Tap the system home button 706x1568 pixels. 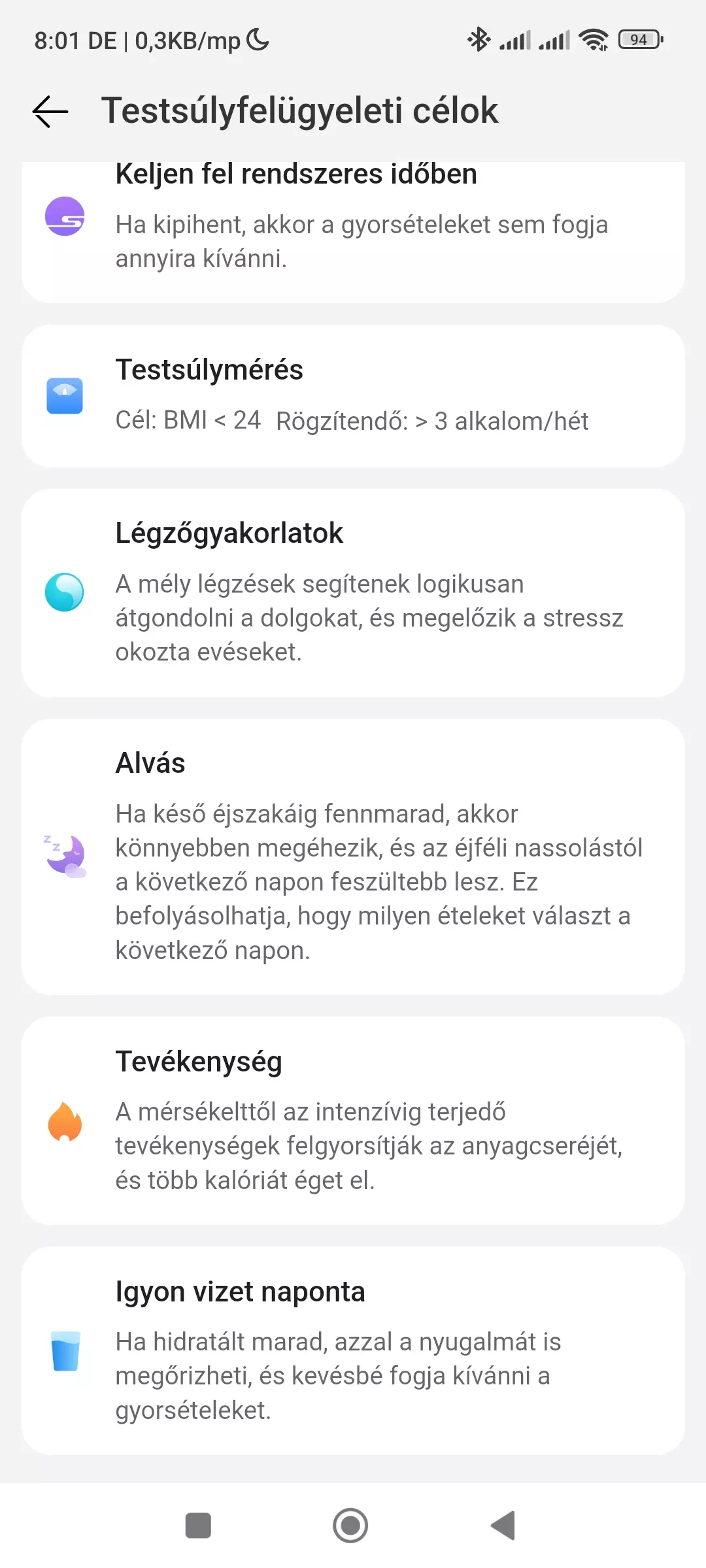350,1526
